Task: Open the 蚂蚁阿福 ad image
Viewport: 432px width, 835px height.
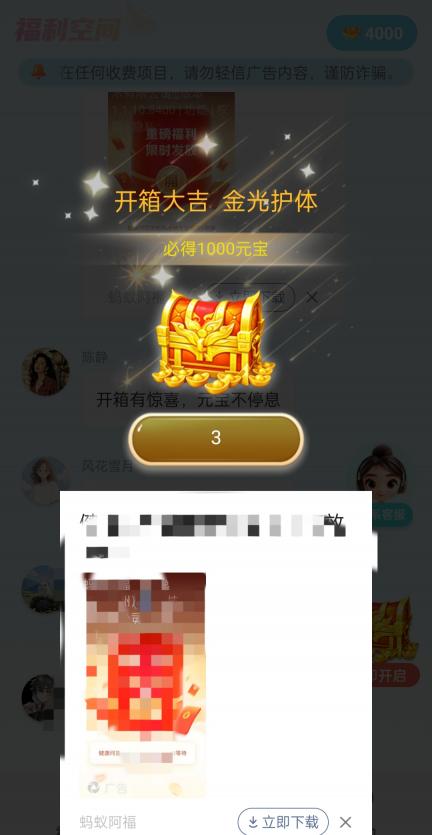Action: pos(144,685)
